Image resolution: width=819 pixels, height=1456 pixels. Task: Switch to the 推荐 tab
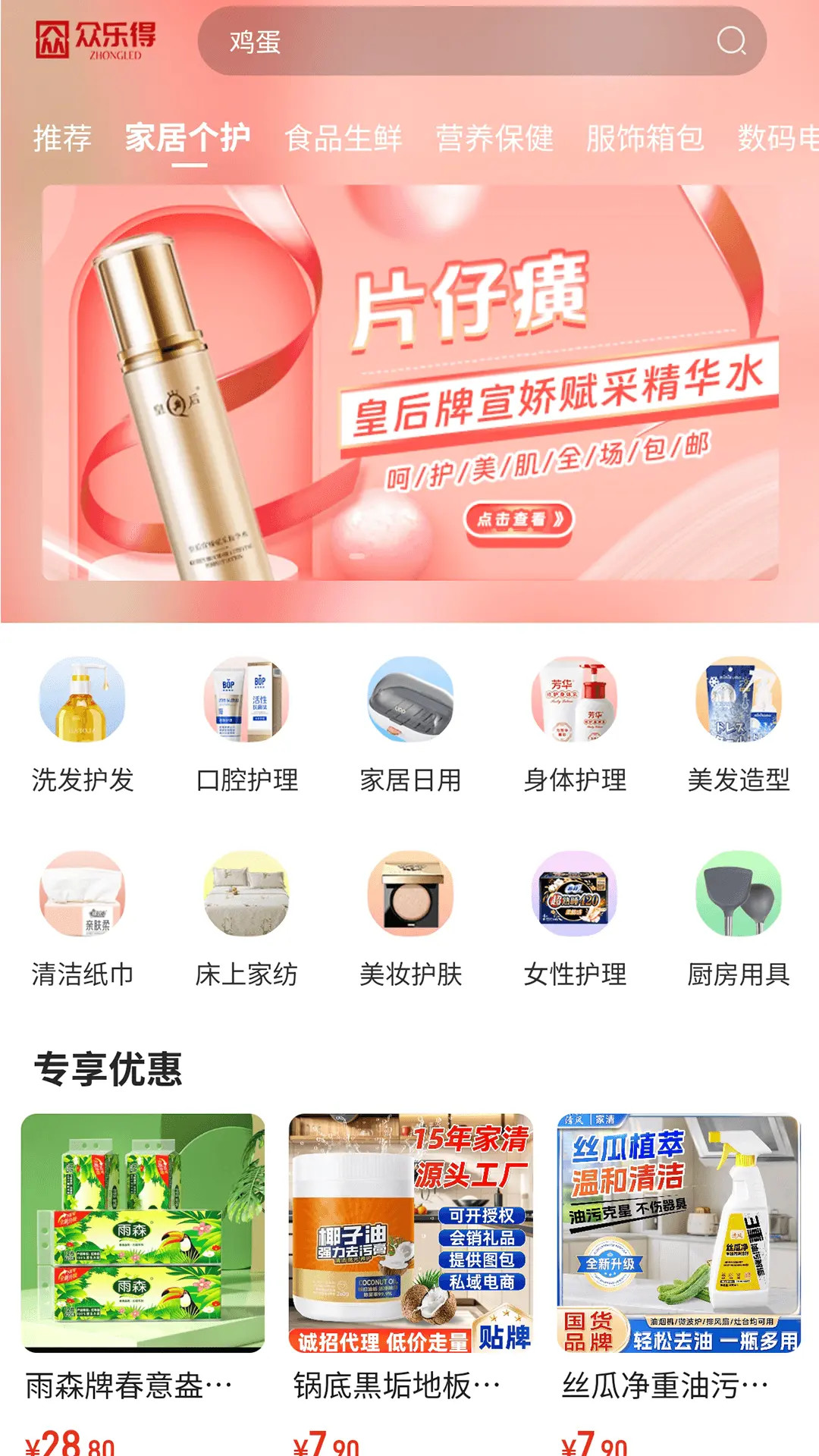coord(61,137)
